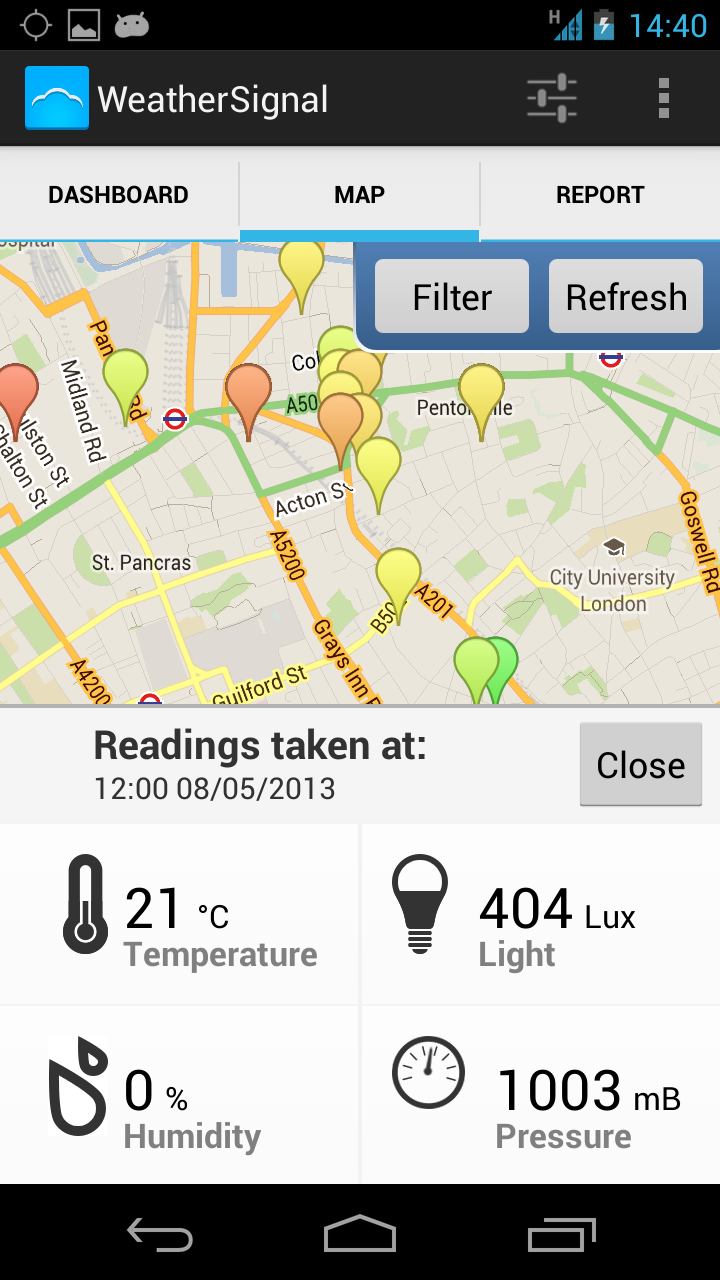Expand the readings panel timestamp
The image size is (720, 1280).
point(215,788)
